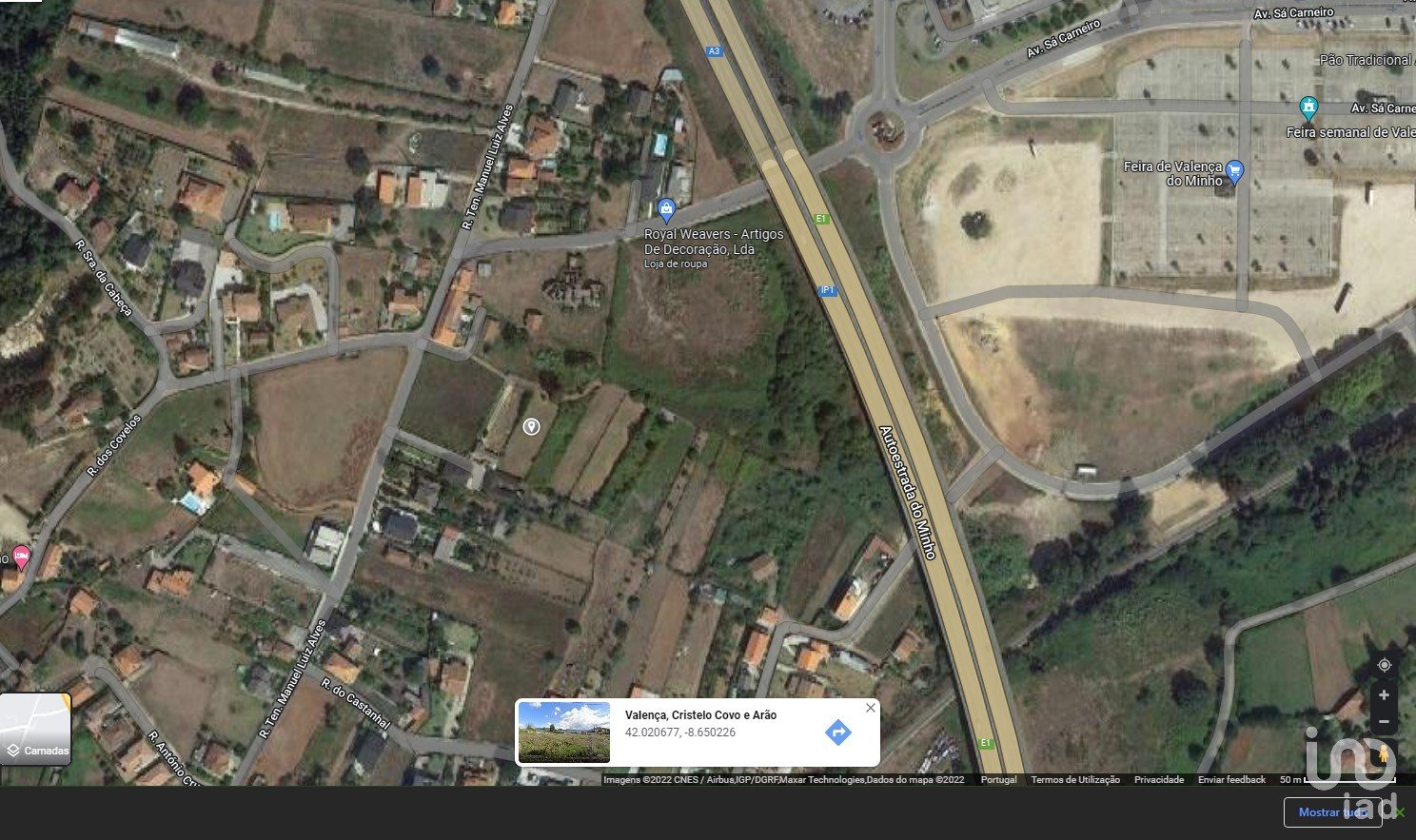
Task: Tap the Portugal region link
Action: point(998,779)
